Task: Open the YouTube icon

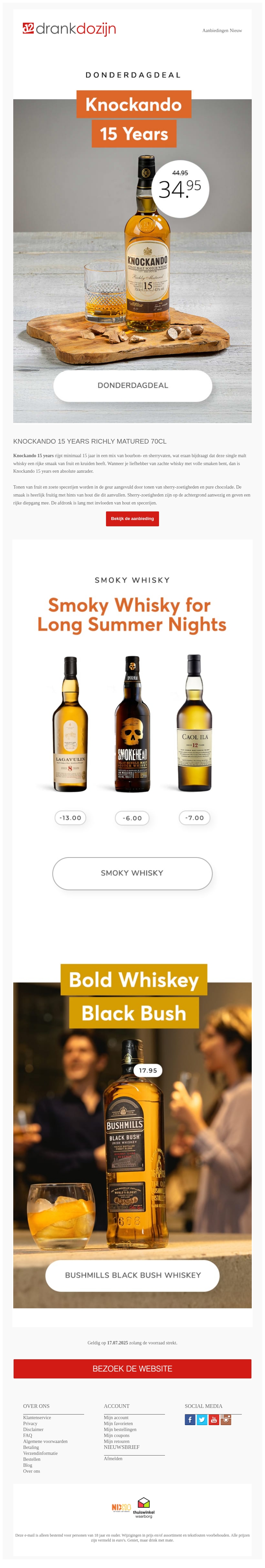Action: pyautogui.click(x=214, y=1420)
